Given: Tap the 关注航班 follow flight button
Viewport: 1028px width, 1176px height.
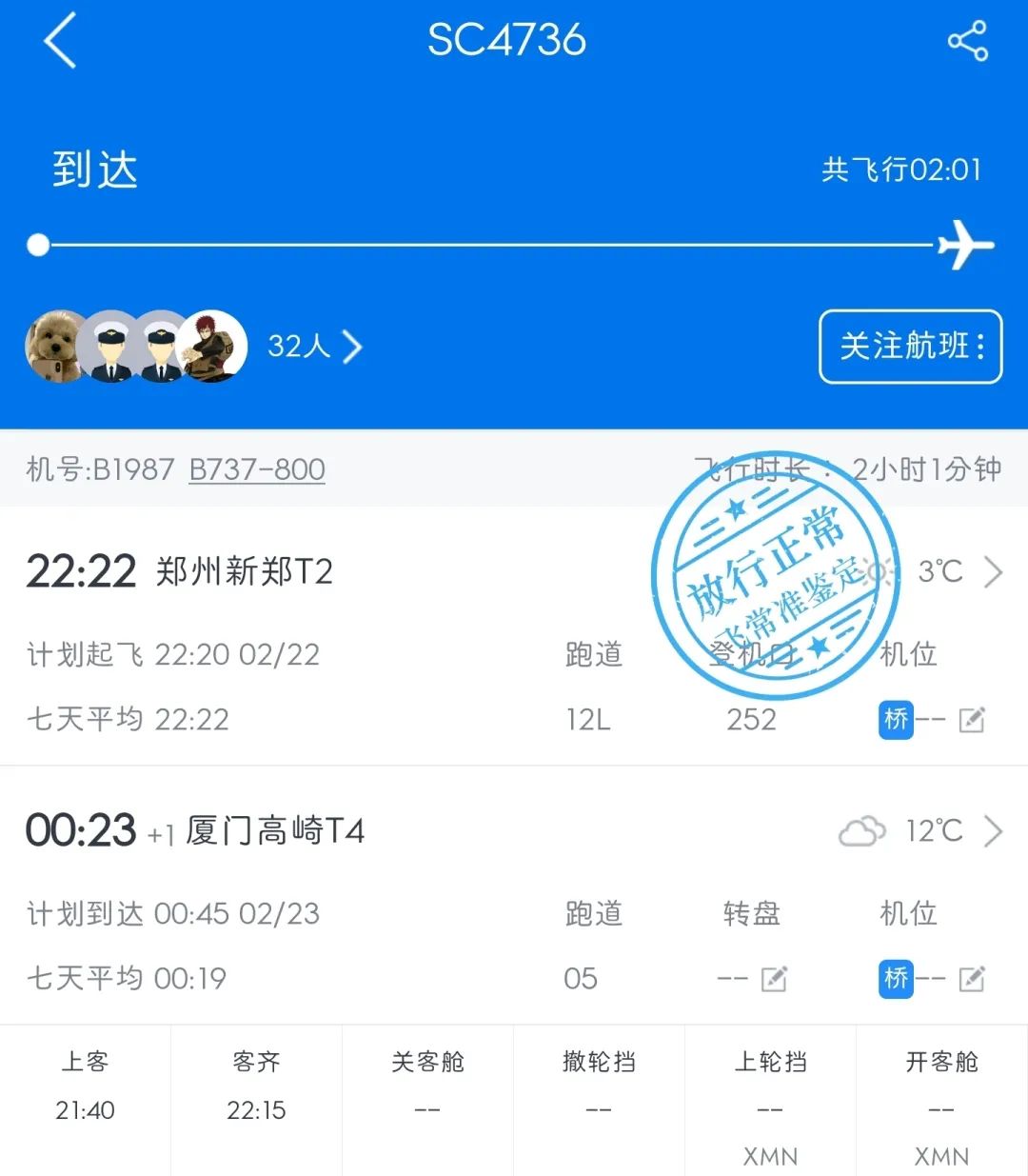Looking at the screenshot, I should pos(910,347).
